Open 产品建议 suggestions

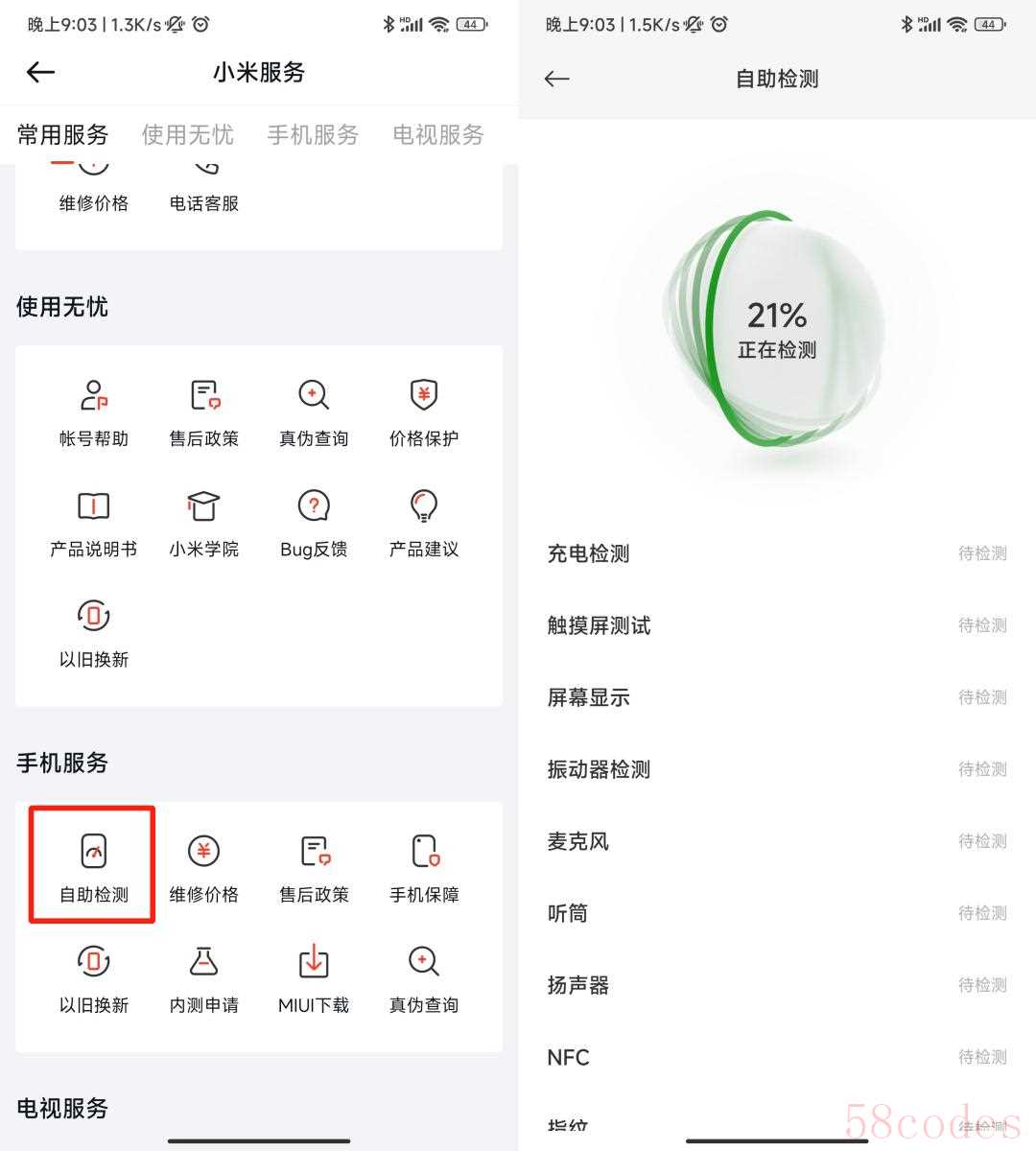tap(423, 524)
